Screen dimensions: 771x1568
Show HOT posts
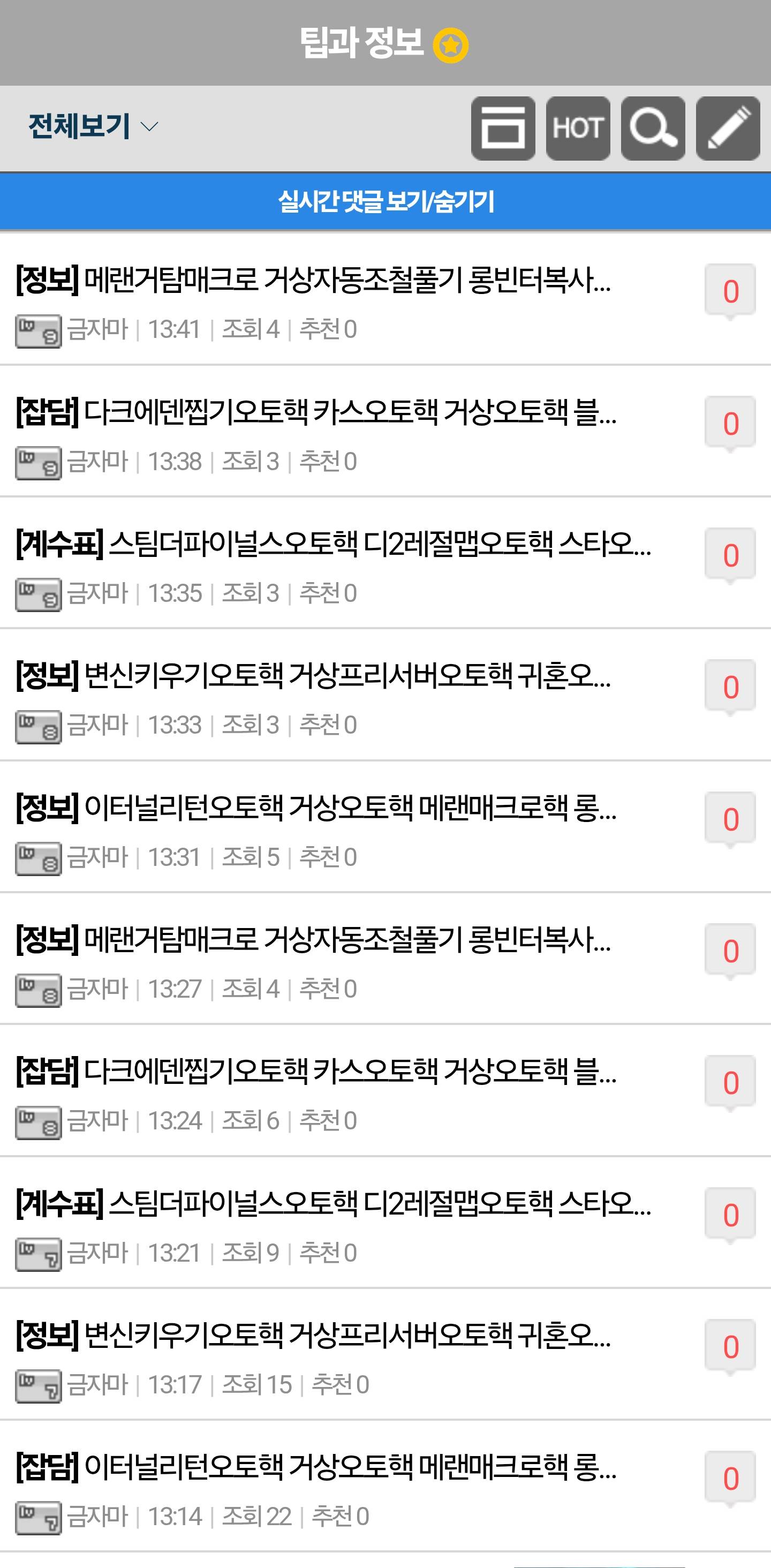[x=578, y=129]
